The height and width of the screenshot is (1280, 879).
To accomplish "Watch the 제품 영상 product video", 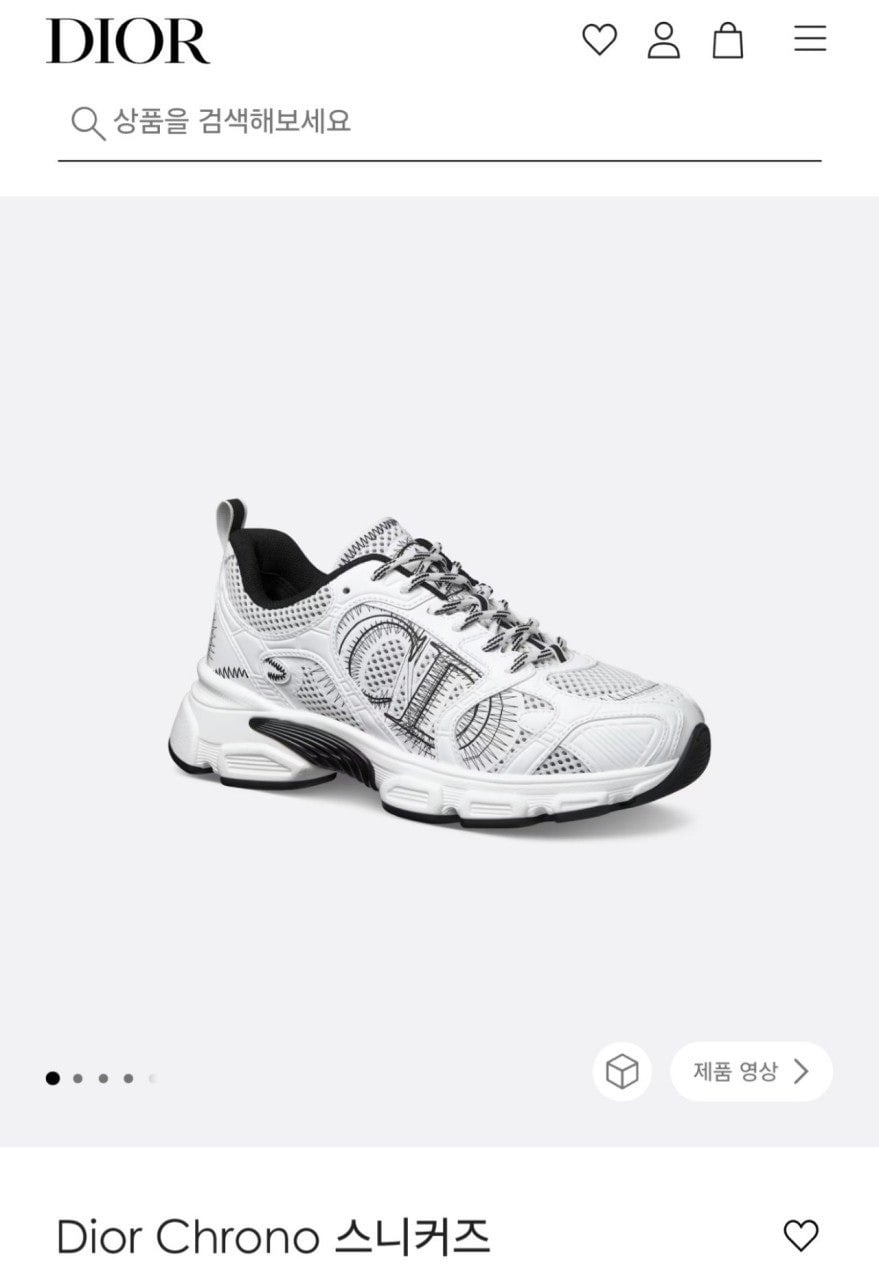I will [x=750, y=1072].
